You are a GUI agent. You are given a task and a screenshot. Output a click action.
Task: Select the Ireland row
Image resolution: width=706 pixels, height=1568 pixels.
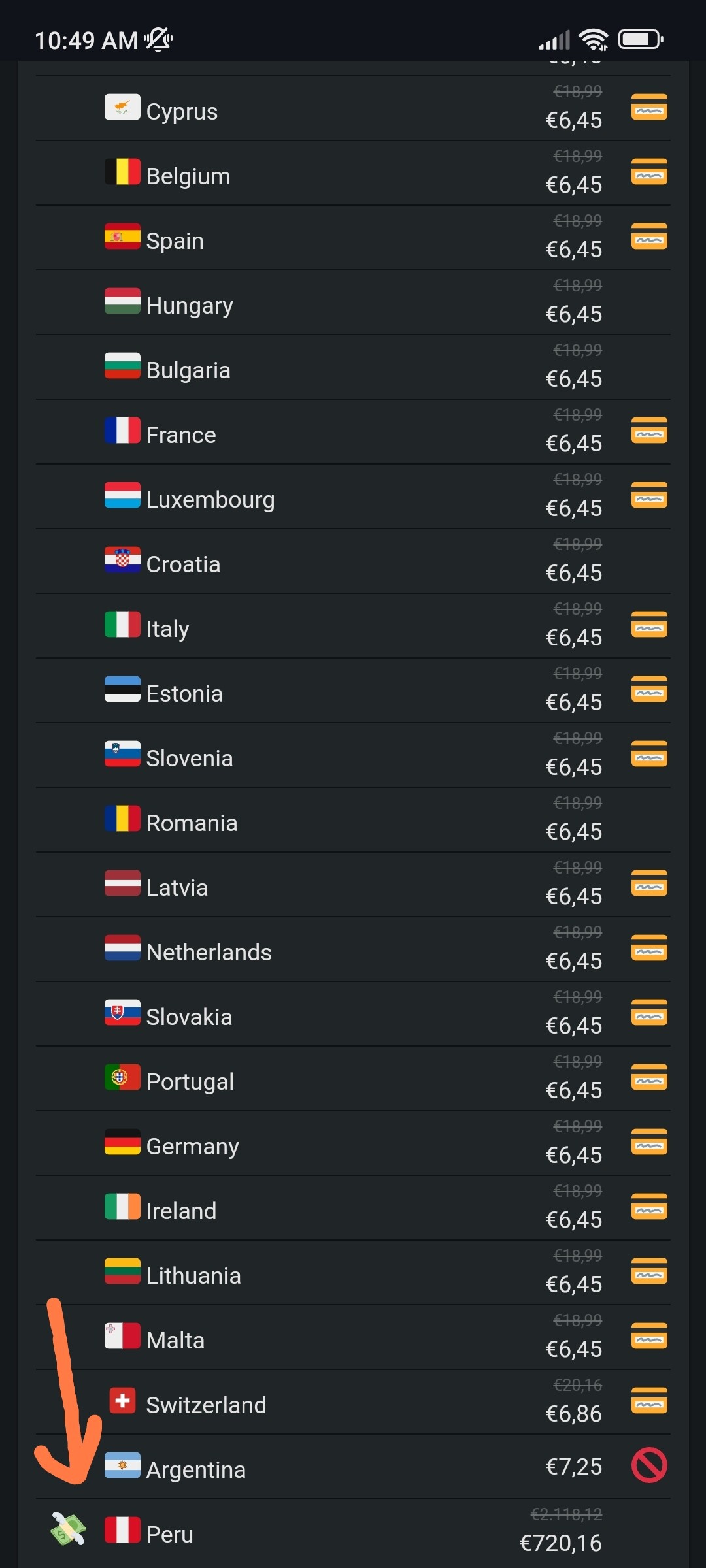(x=353, y=1208)
